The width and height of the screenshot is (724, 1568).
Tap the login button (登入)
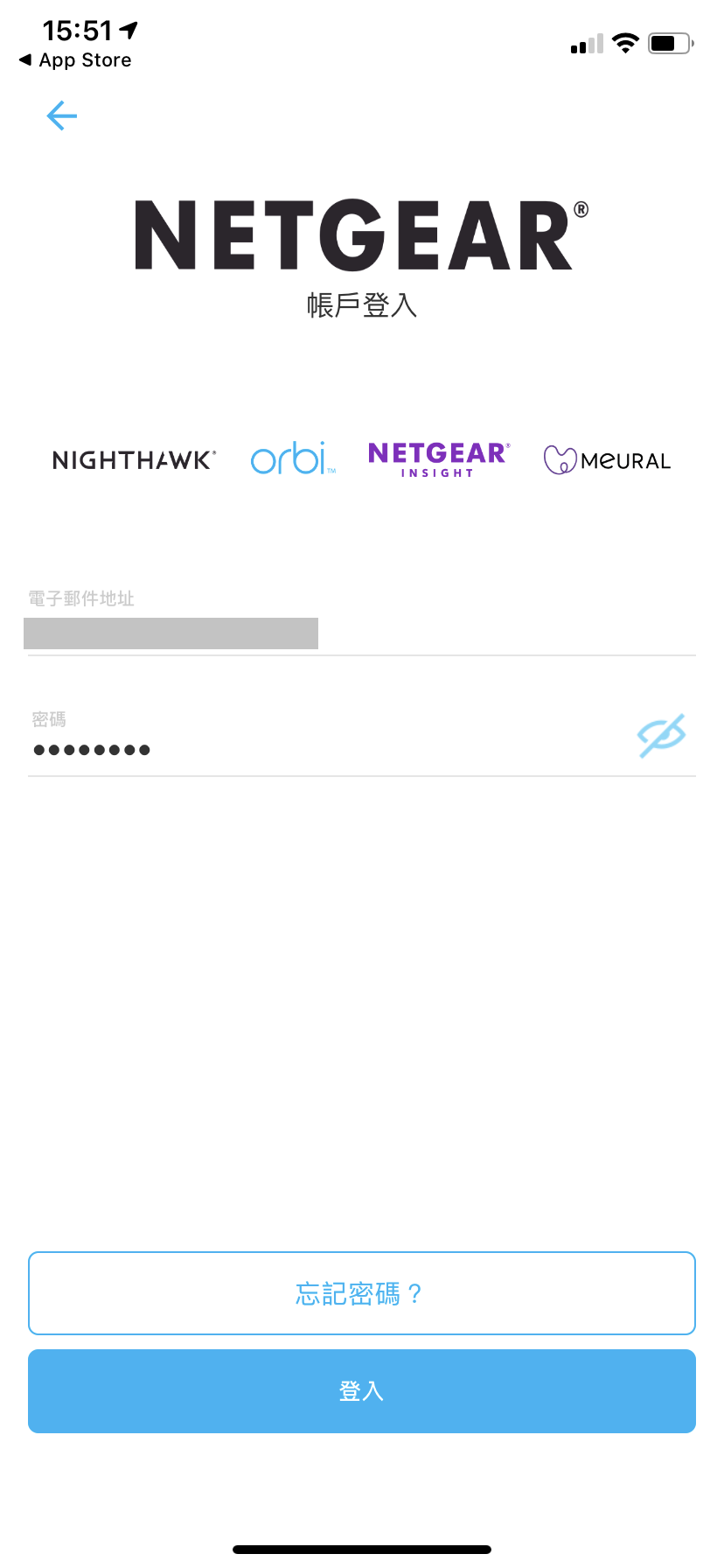point(361,1391)
